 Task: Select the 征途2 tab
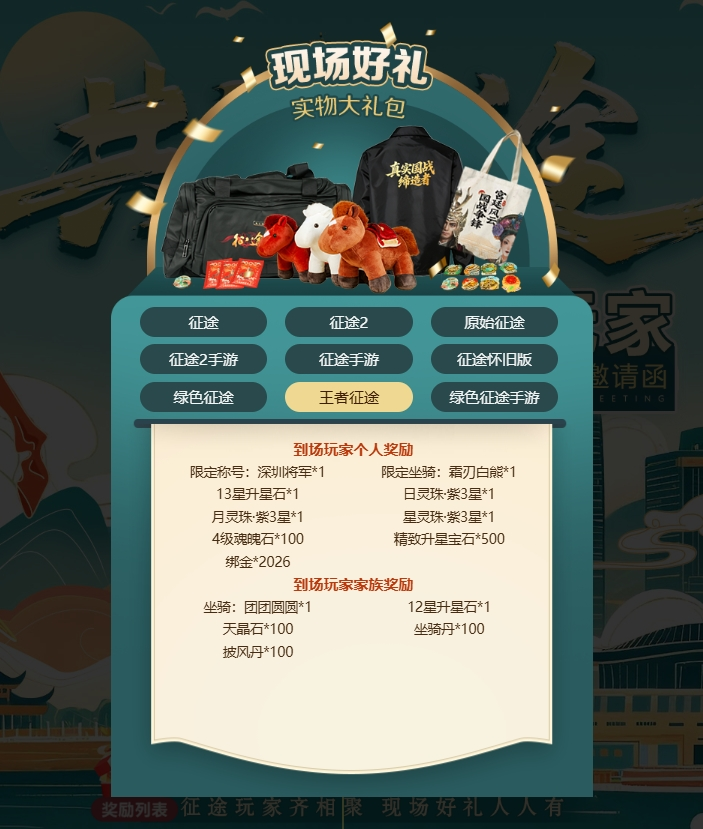[349, 322]
